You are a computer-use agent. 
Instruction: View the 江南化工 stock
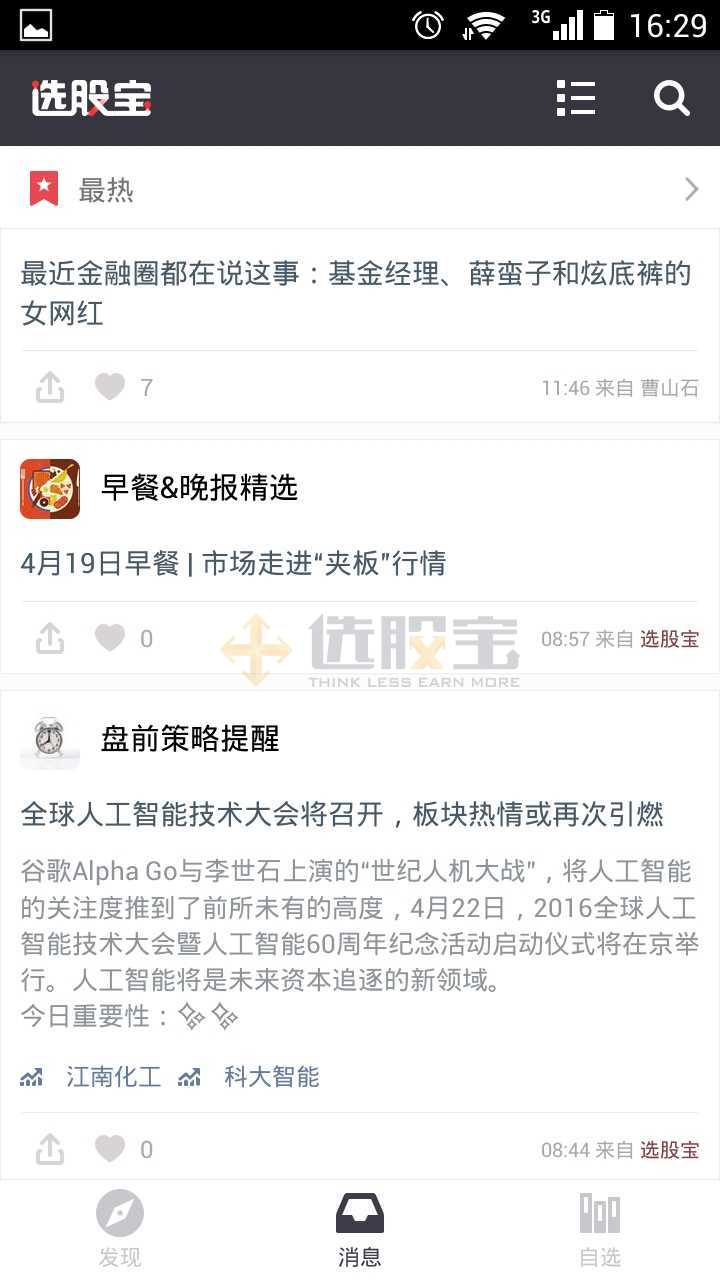[x=113, y=1077]
